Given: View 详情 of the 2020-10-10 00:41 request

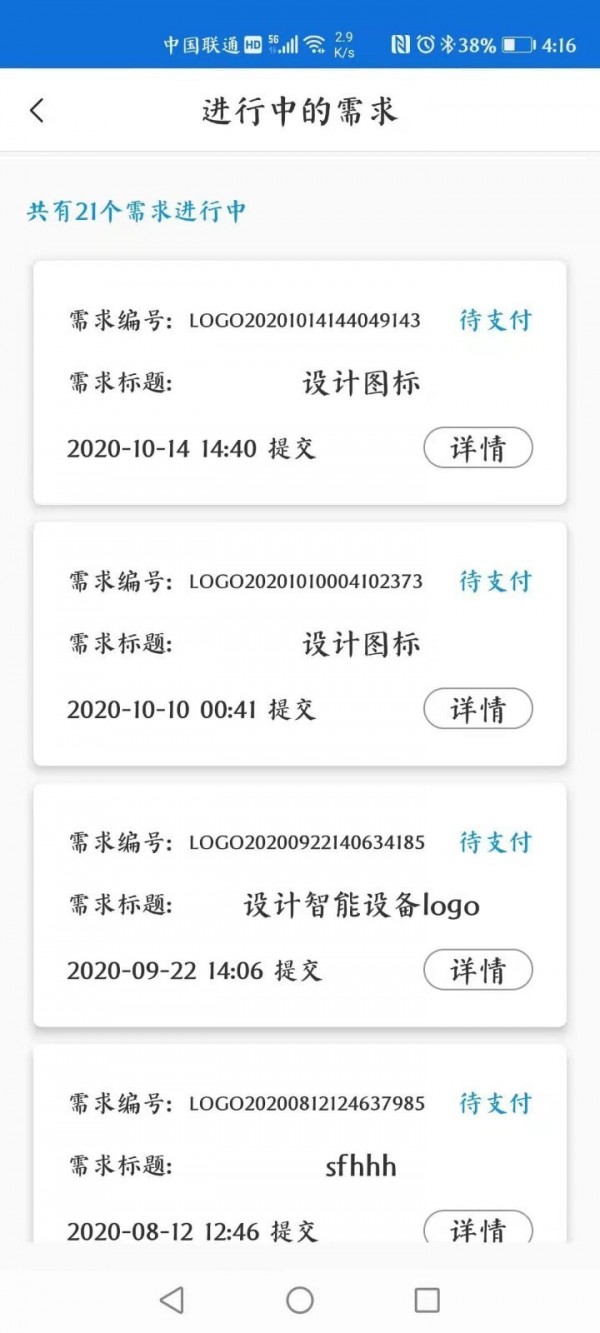Looking at the screenshot, I should click(x=478, y=709).
